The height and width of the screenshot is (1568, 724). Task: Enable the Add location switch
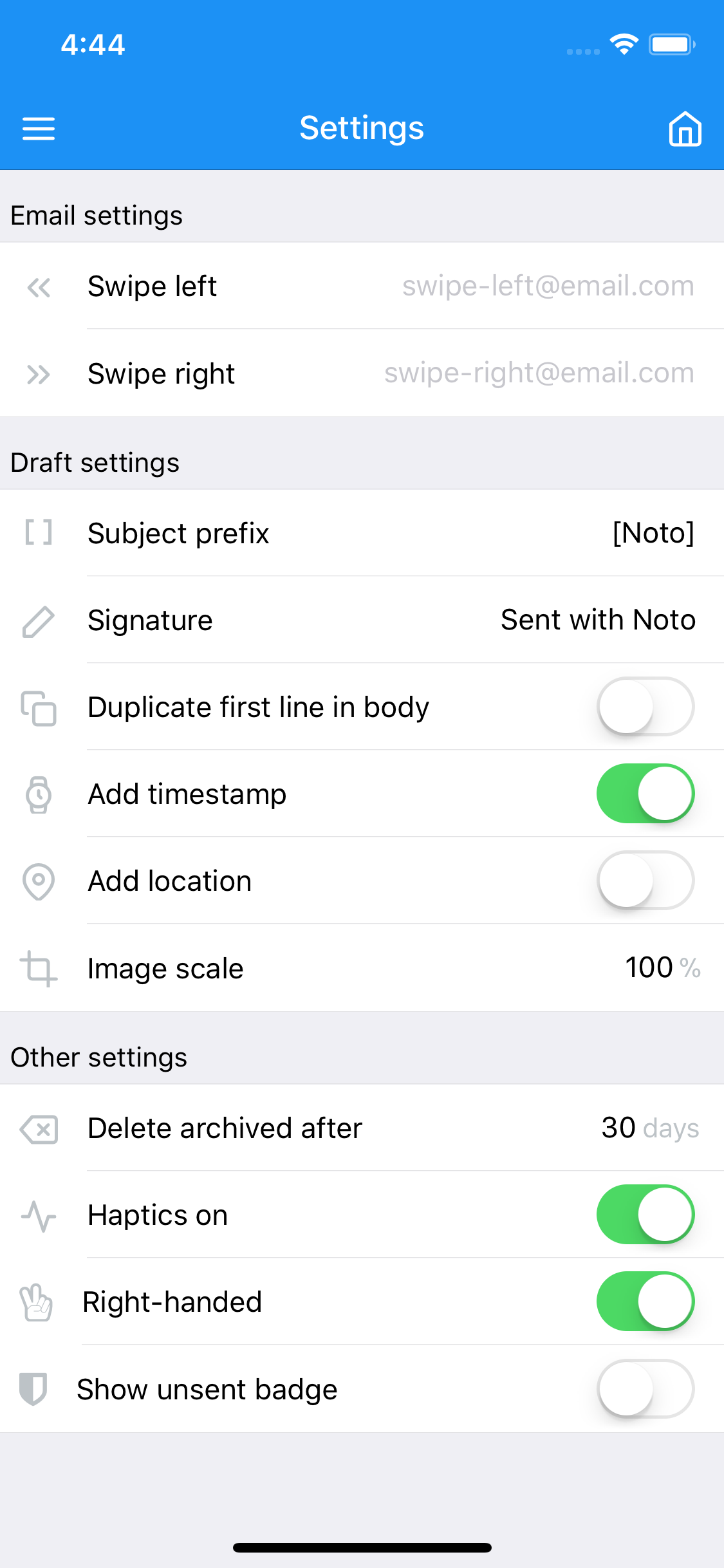[645, 881]
